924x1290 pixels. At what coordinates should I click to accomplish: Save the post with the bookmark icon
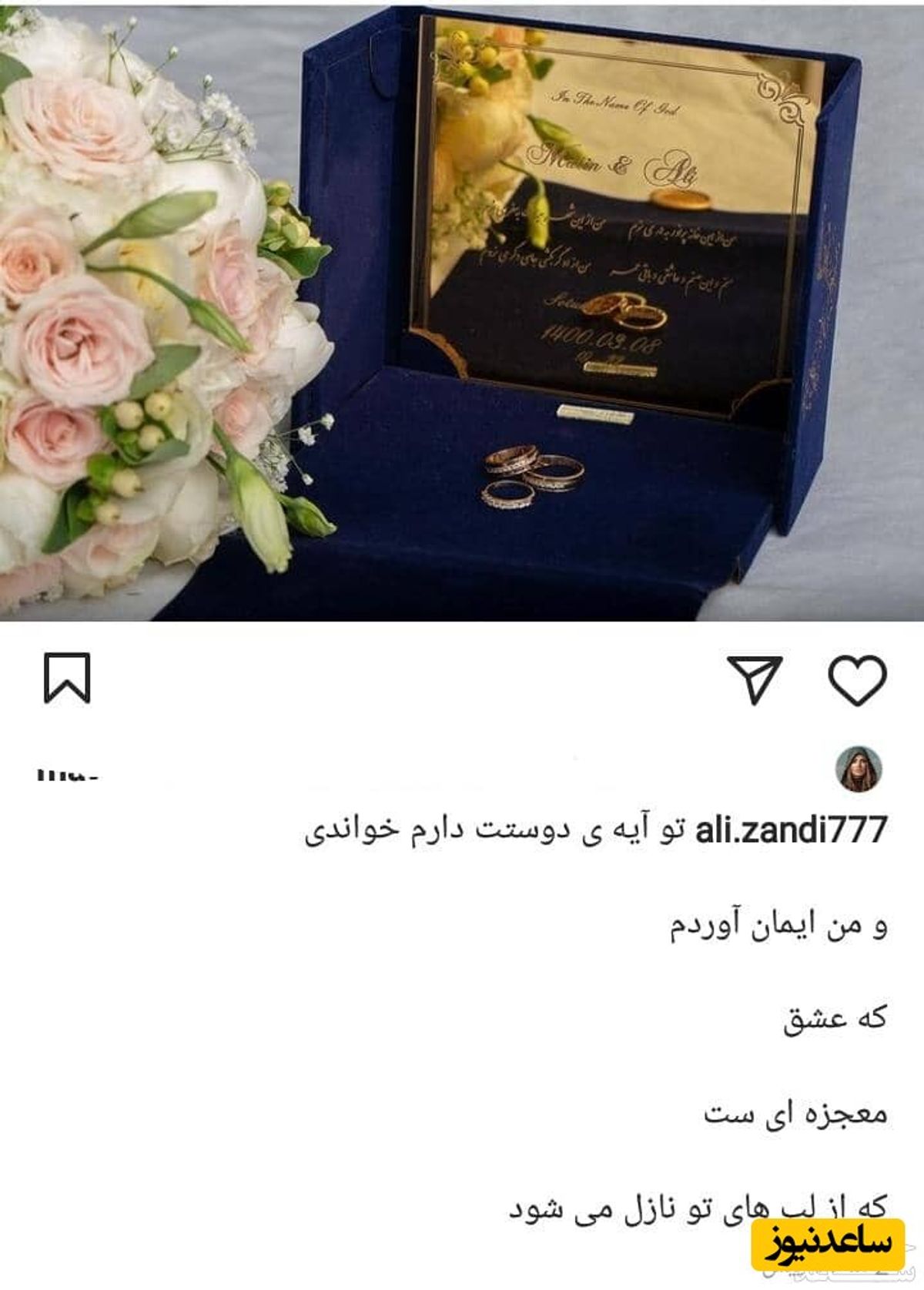pos(67,678)
